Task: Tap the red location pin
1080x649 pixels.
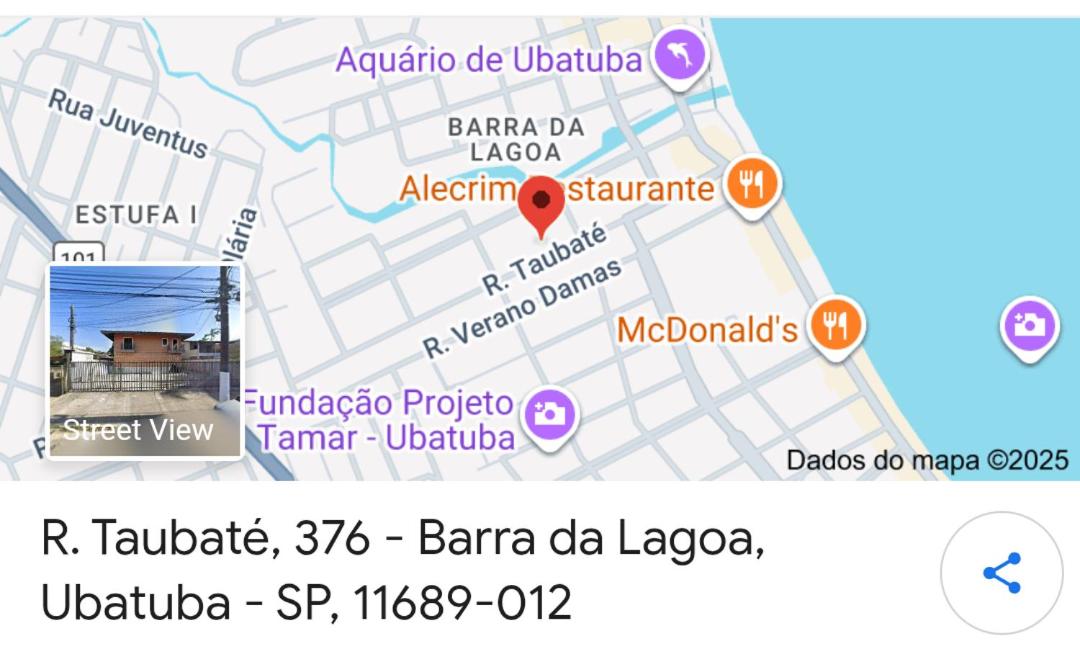Action: coord(541,203)
